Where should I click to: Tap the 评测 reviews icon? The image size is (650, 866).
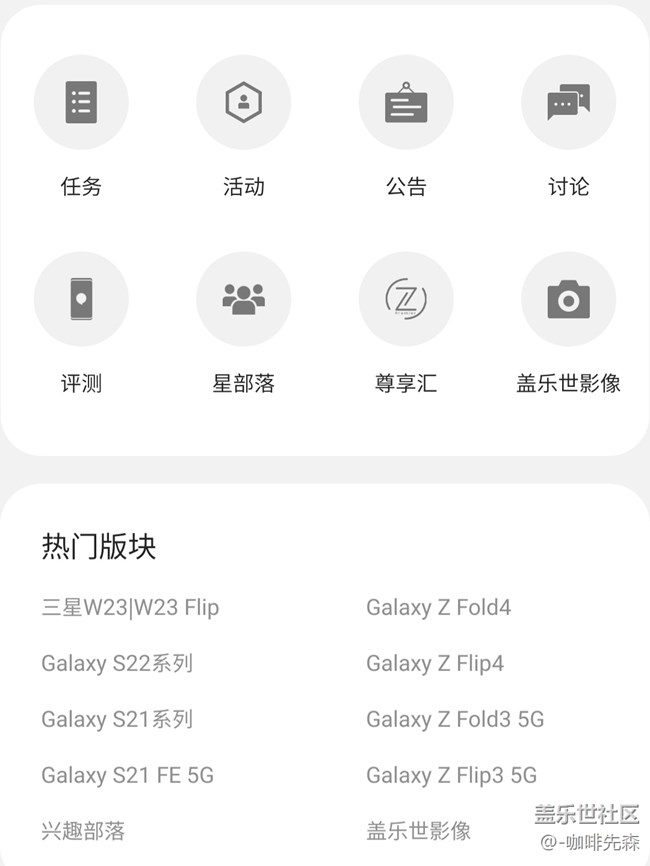81,299
